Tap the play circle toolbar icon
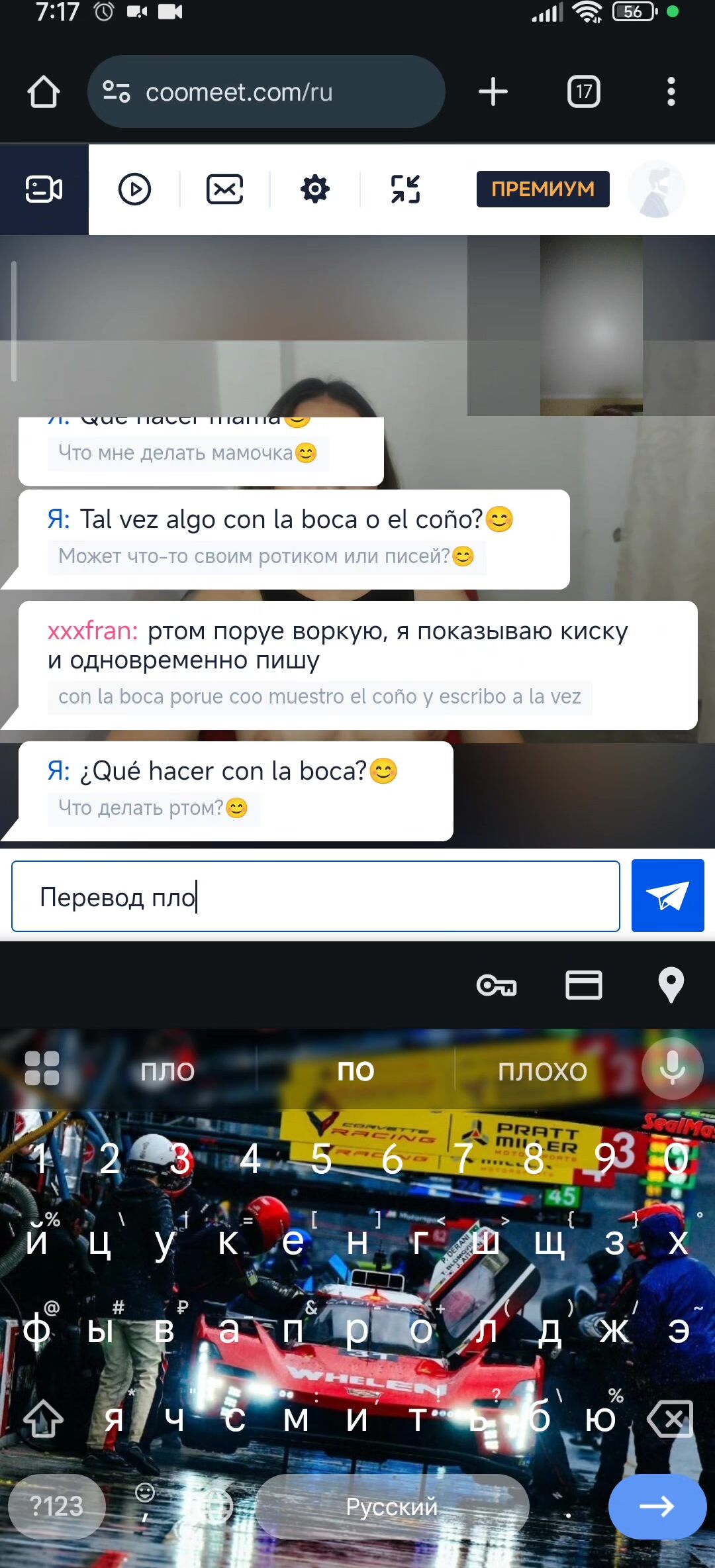715x1568 pixels. point(135,189)
